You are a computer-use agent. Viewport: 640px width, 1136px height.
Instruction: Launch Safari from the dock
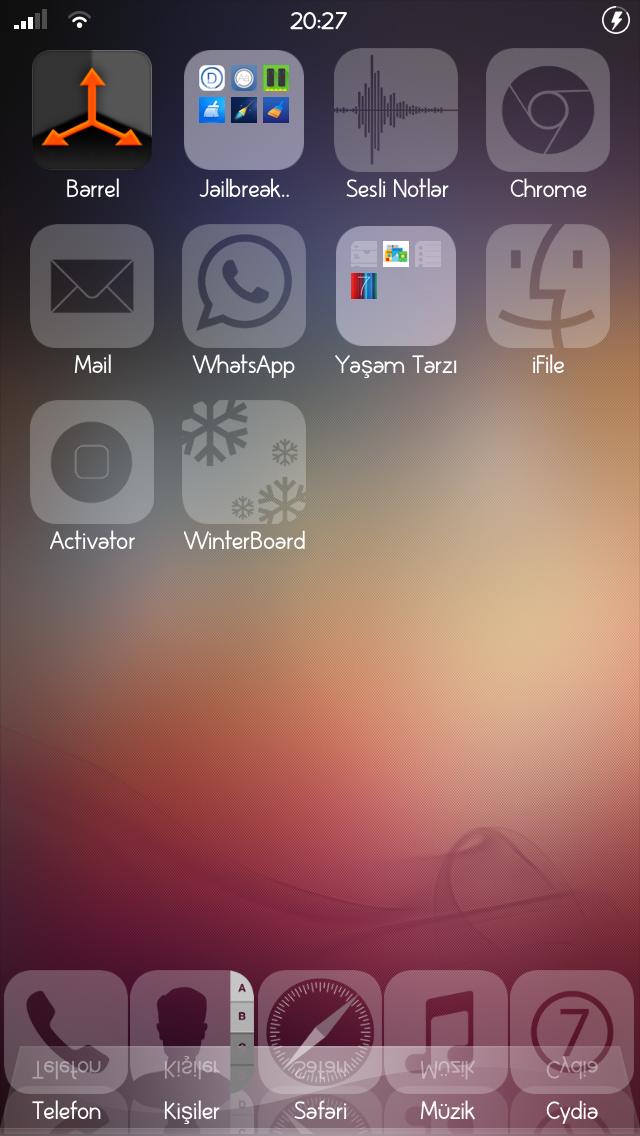320,1032
